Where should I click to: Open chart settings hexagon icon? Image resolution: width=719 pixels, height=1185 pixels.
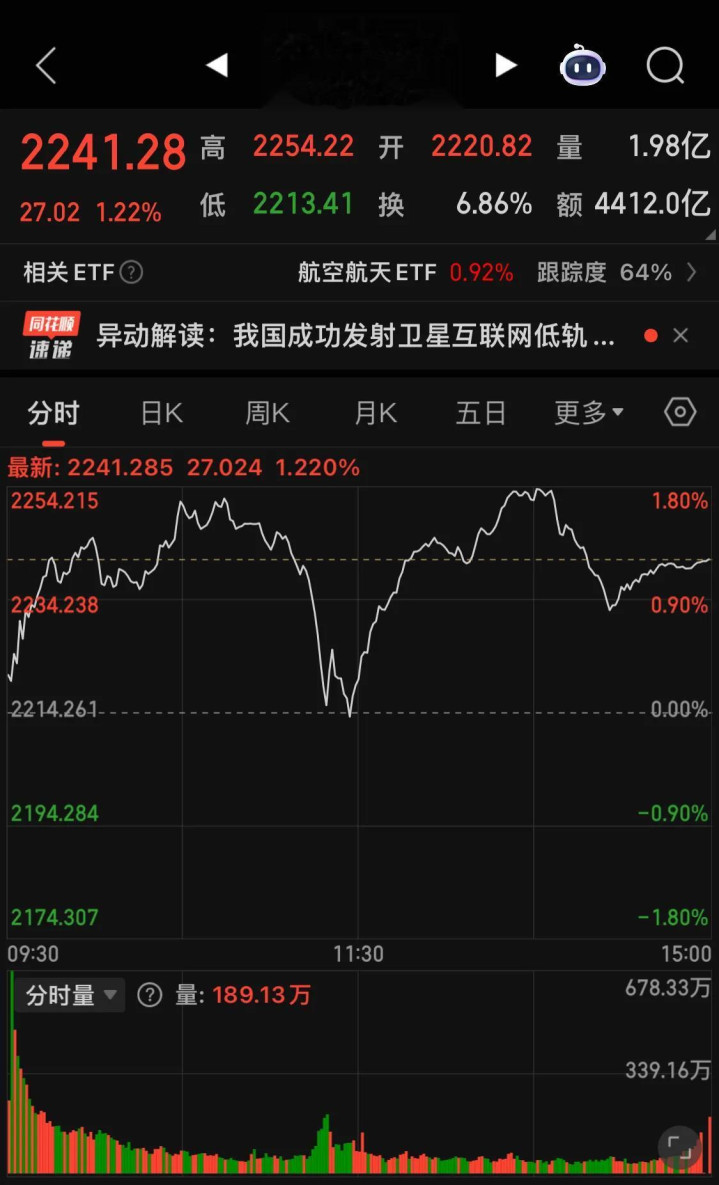pyautogui.click(x=680, y=412)
